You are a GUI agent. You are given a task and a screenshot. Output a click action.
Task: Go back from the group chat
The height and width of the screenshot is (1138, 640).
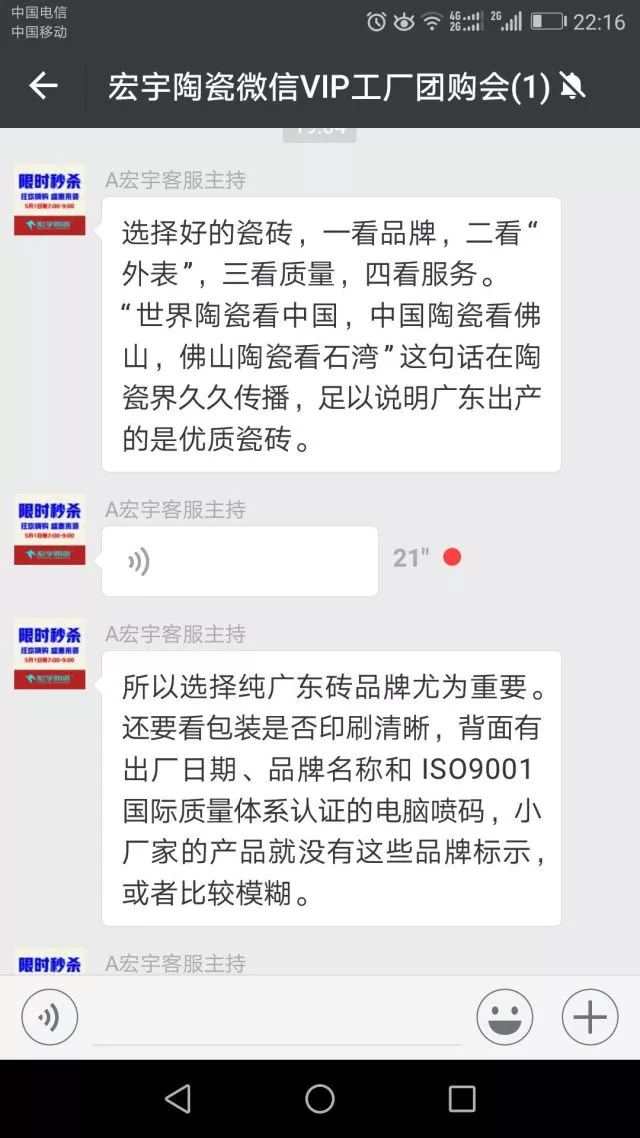click(x=43, y=87)
